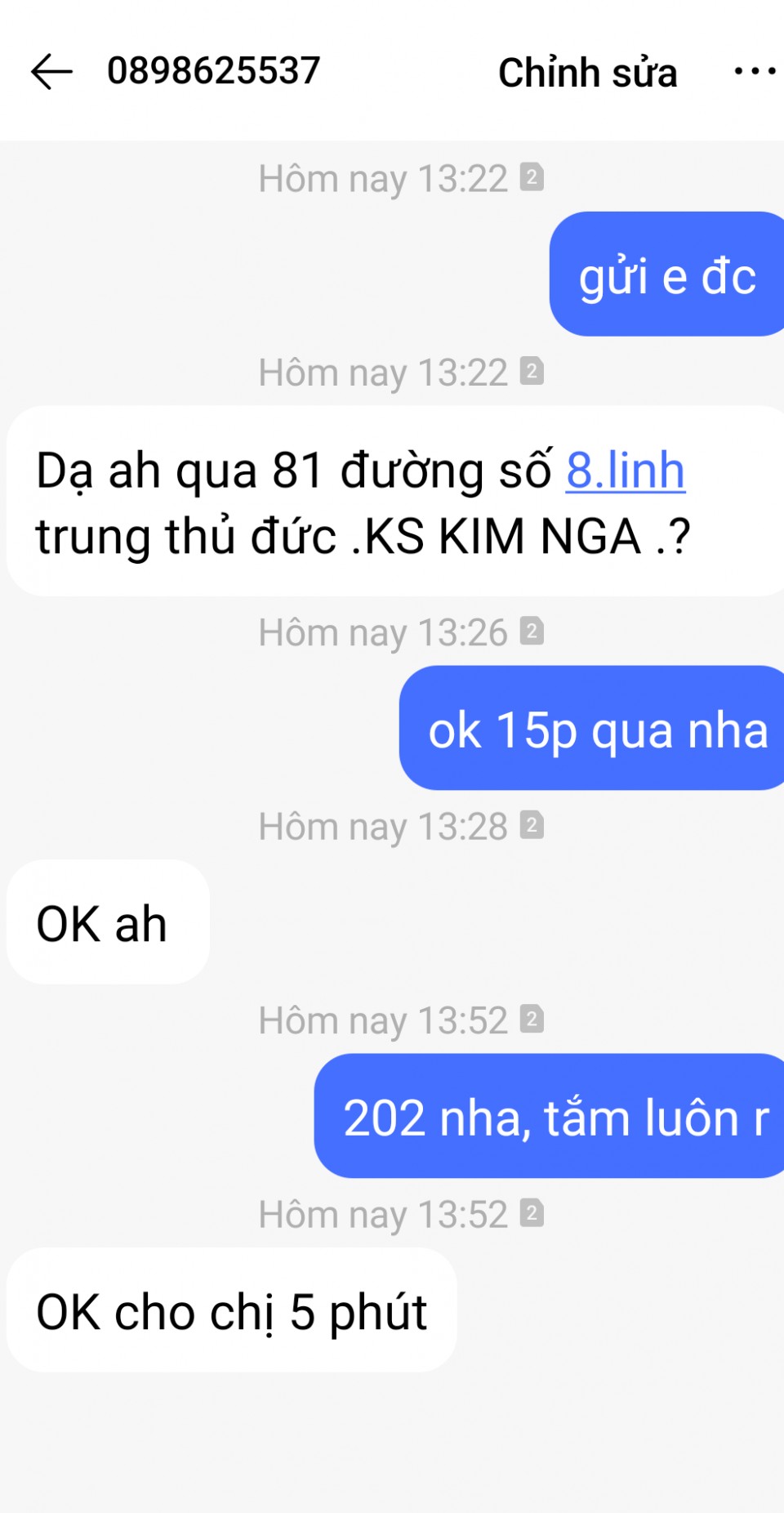Tap Chỉnh sửa to edit the conversation

pos(587,73)
